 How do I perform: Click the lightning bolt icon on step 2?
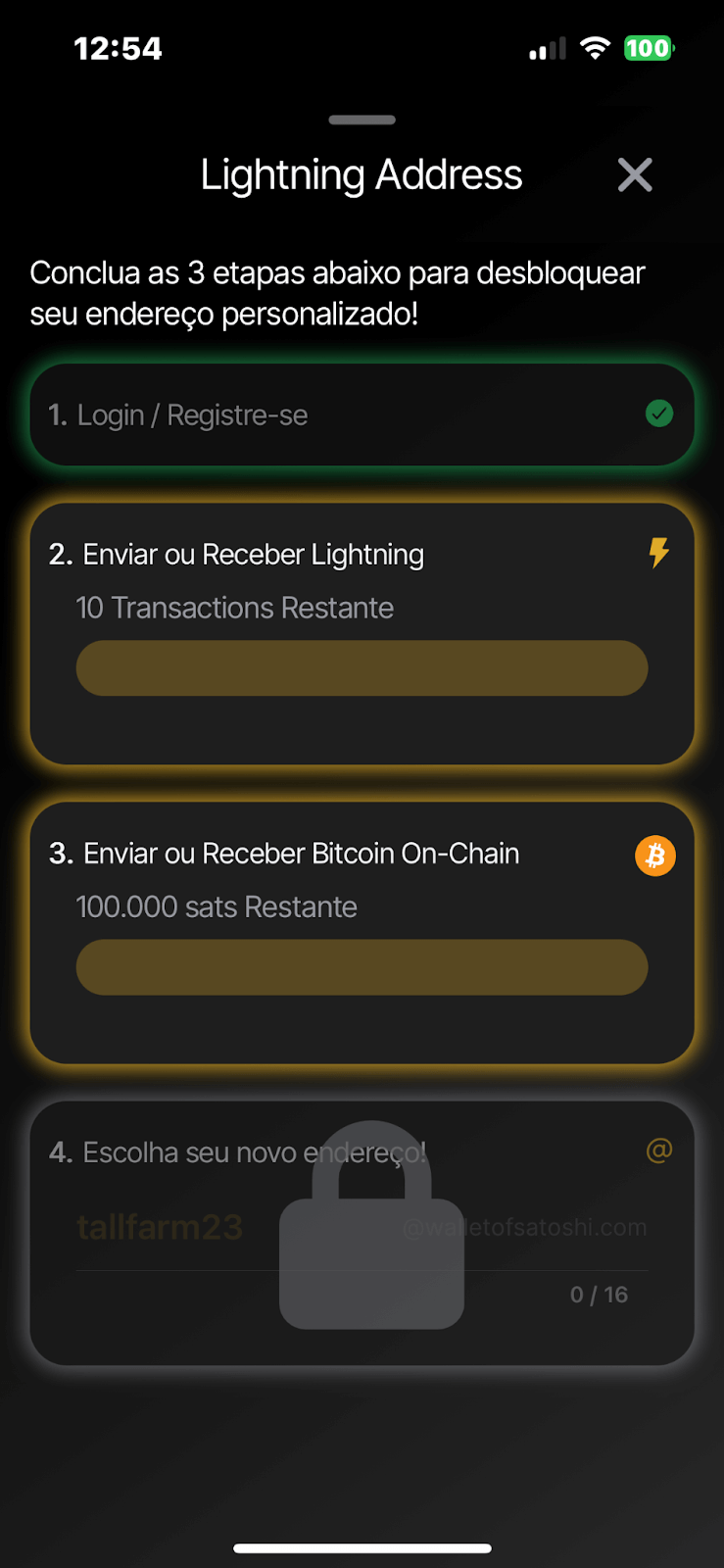[657, 552]
